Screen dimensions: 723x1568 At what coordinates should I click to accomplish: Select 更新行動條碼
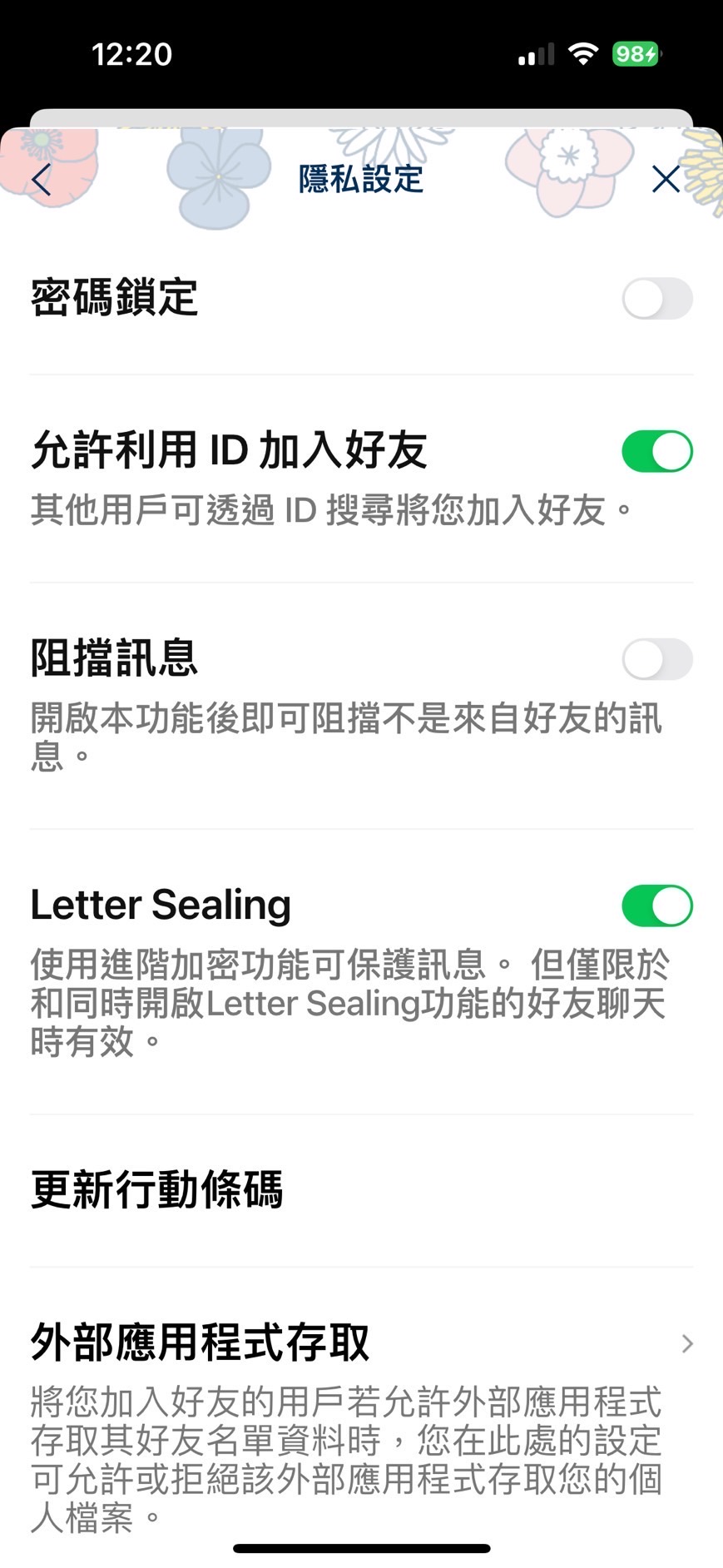(361, 1190)
